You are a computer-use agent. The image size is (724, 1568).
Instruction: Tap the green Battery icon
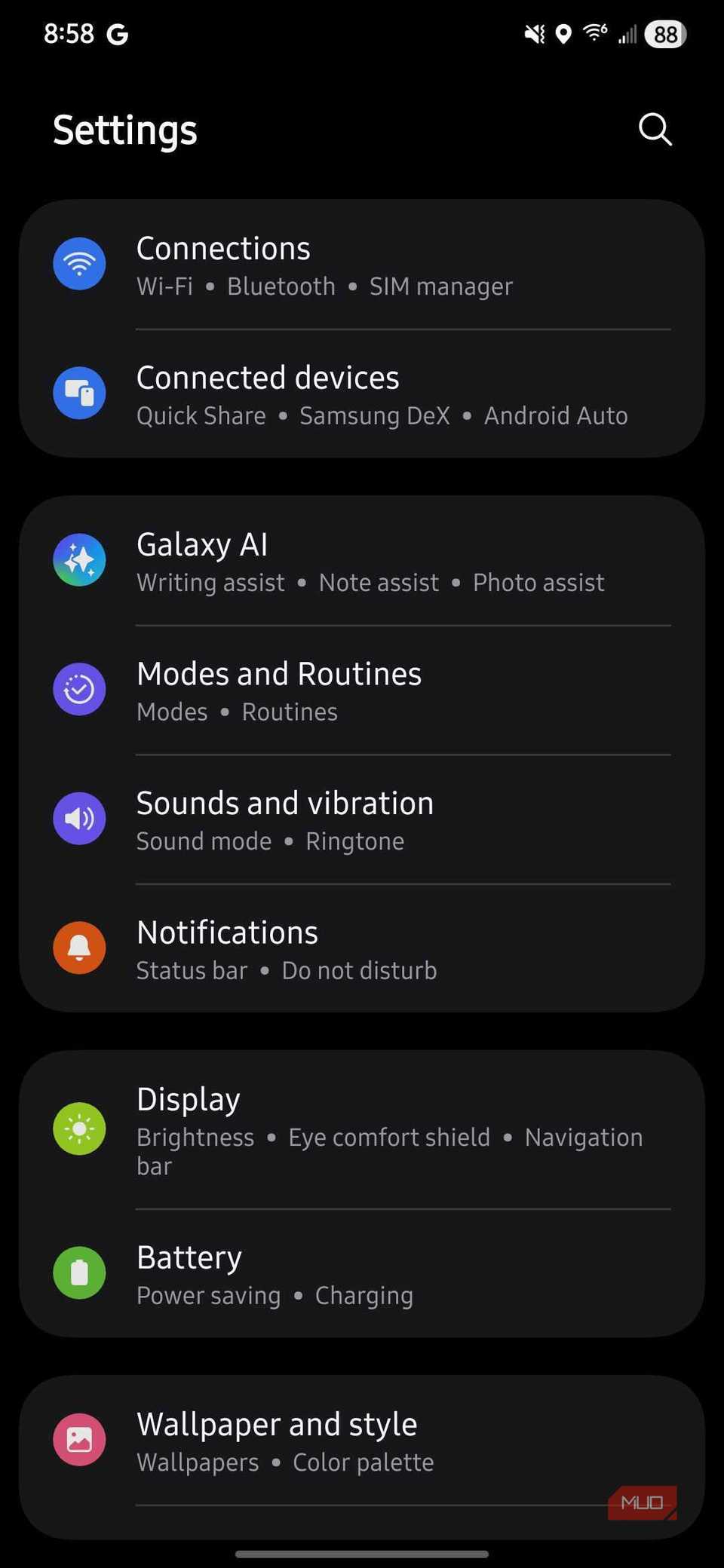(x=79, y=1272)
